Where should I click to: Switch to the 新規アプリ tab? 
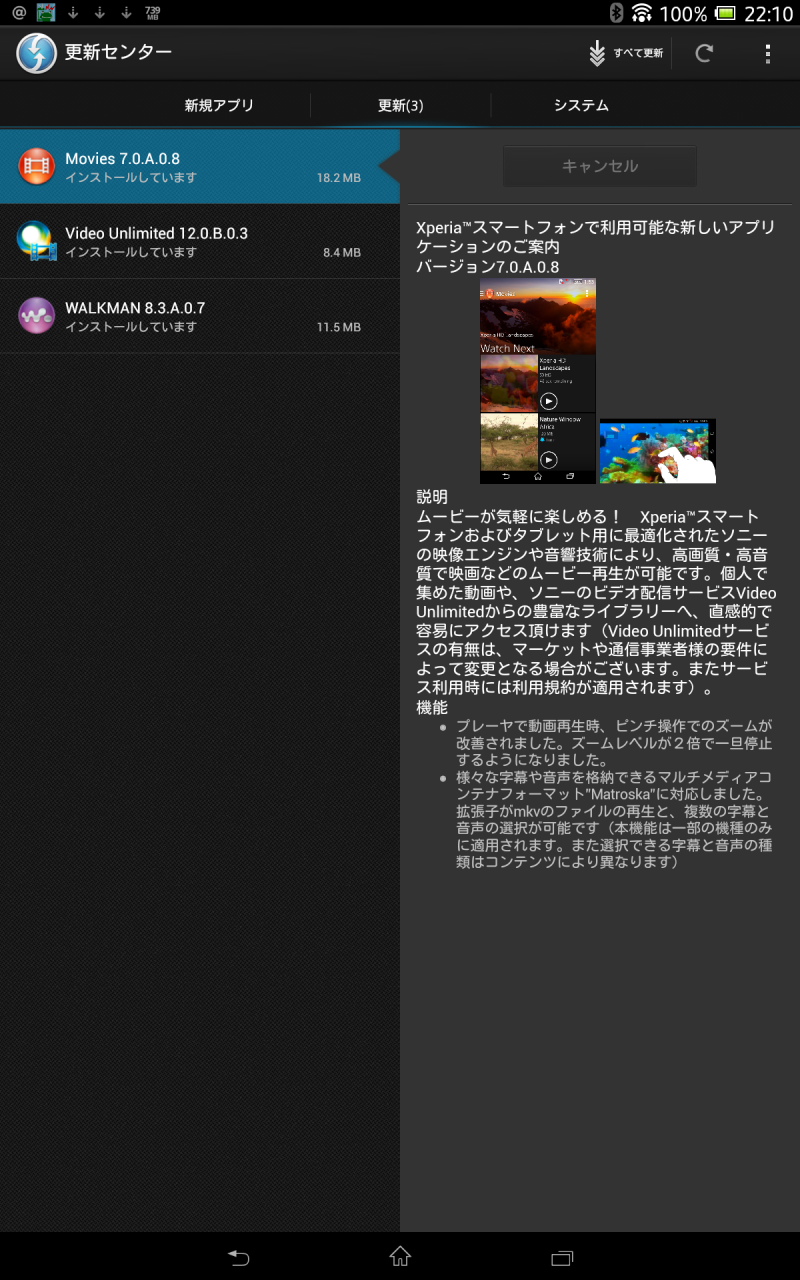[219, 105]
